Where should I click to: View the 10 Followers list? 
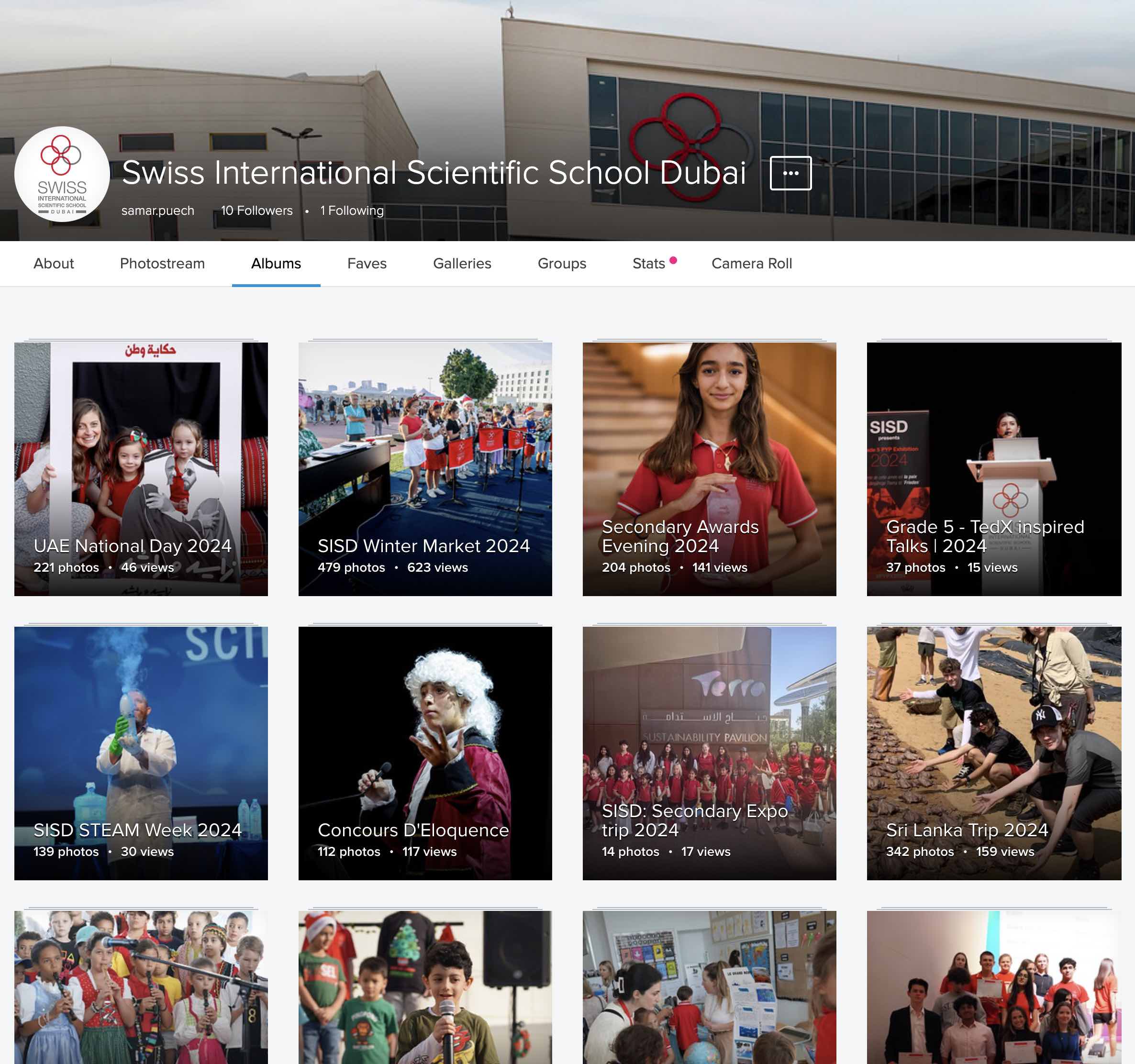(256, 211)
